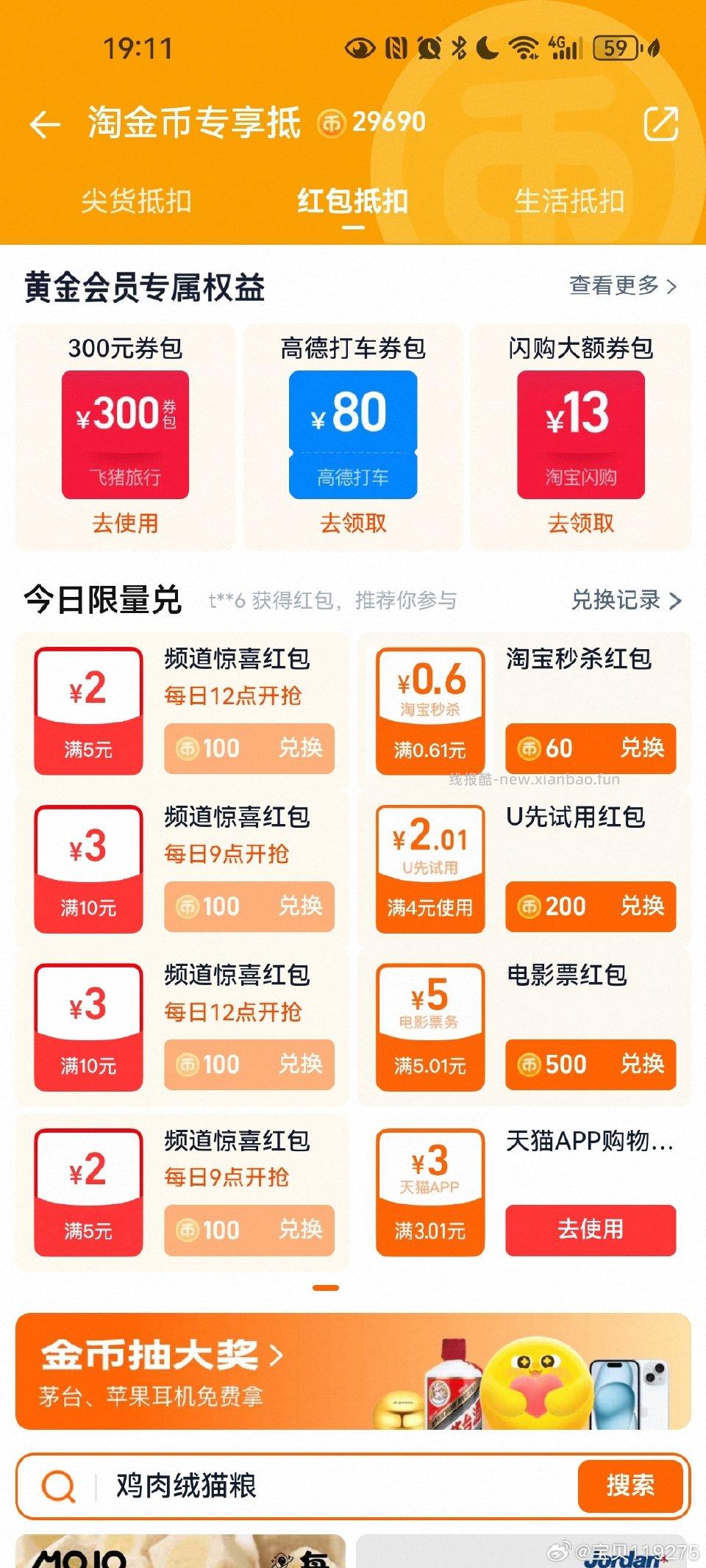Tap the ¥2.01 U先试用 red packet card

[429, 867]
